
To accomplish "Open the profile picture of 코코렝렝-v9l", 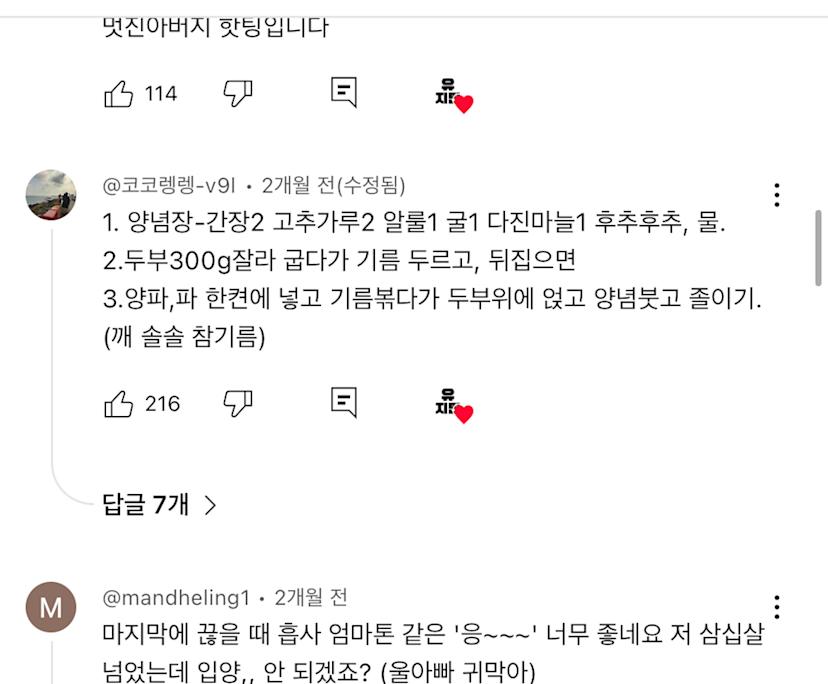I will coord(51,195).
